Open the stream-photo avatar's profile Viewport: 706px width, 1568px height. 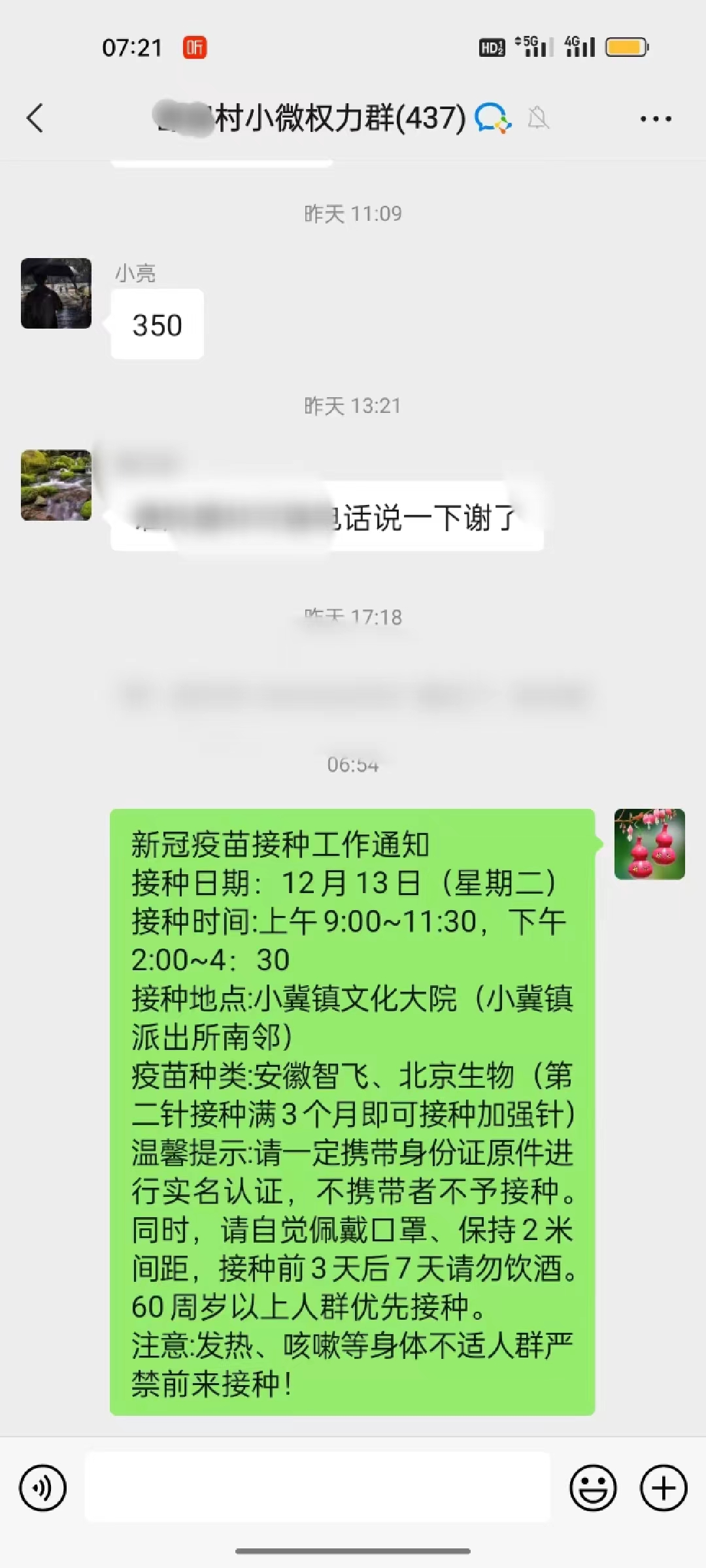click(56, 485)
